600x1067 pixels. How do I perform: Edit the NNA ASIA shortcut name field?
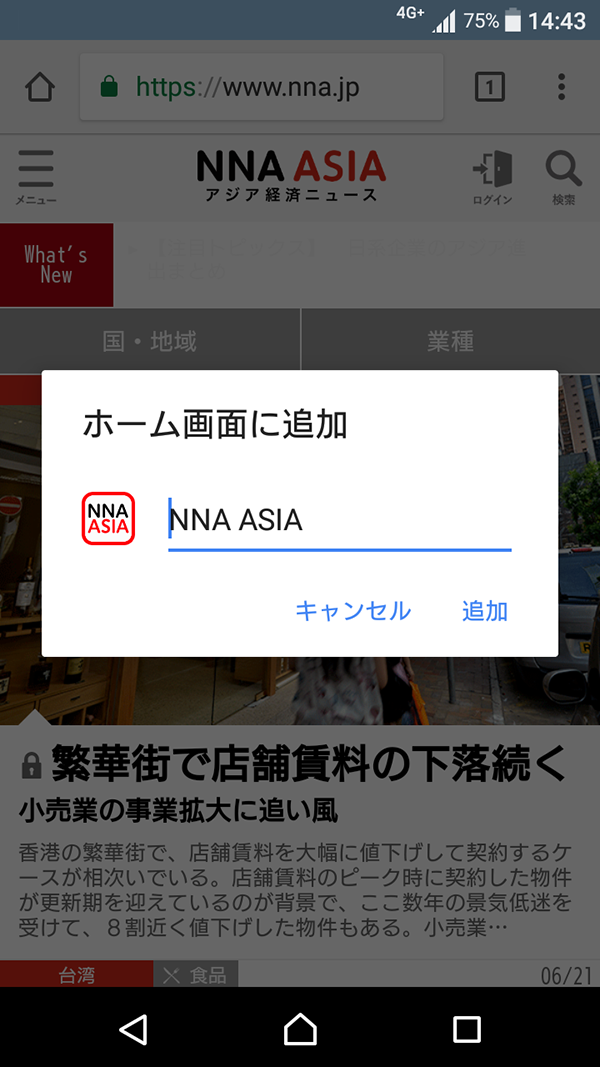(x=338, y=521)
